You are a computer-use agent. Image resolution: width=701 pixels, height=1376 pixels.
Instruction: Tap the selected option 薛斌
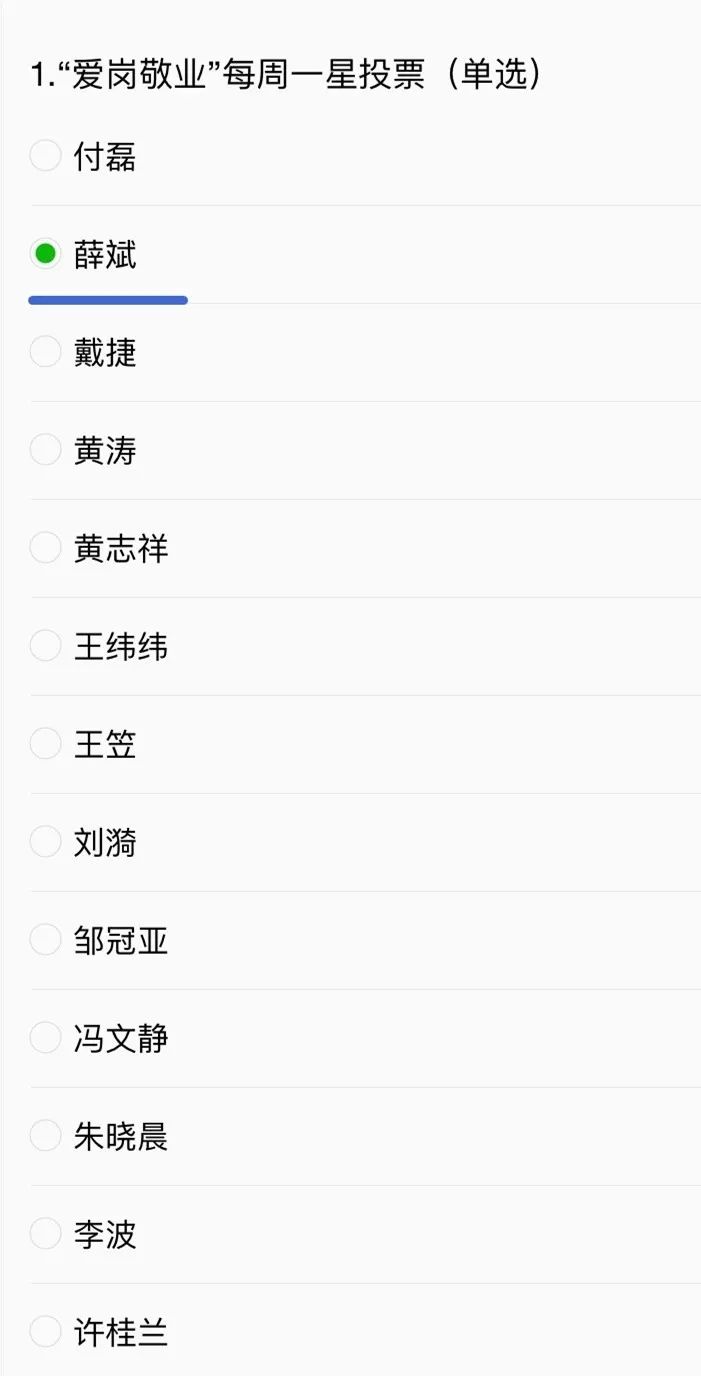click(46, 254)
